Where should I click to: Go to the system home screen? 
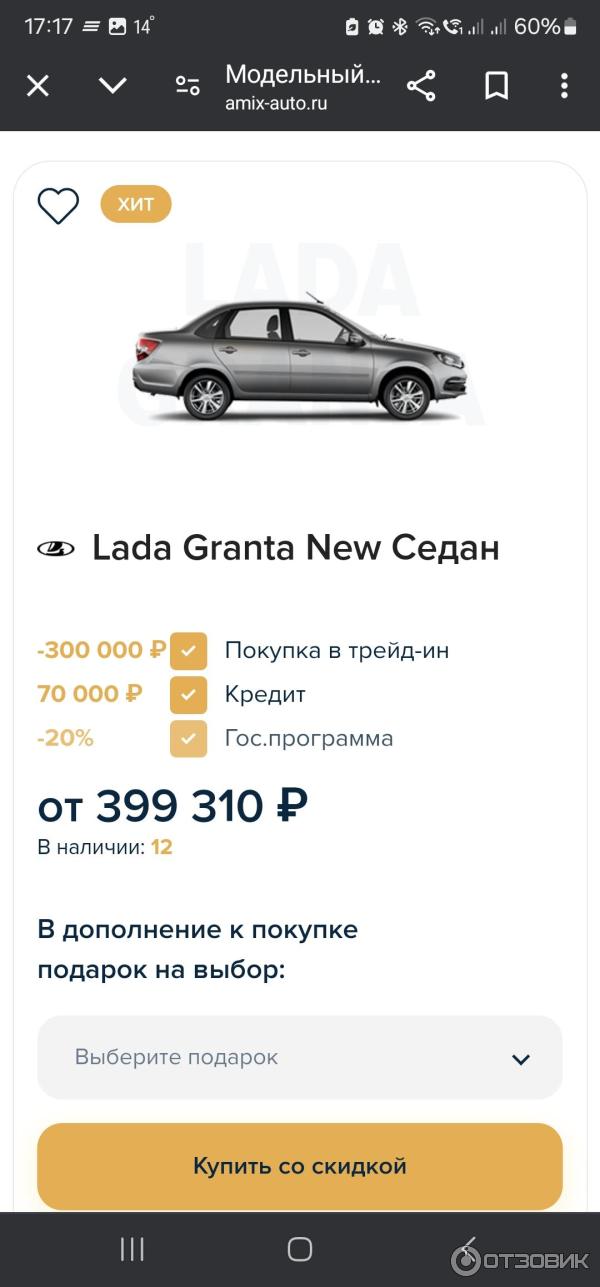pos(300,1249)
